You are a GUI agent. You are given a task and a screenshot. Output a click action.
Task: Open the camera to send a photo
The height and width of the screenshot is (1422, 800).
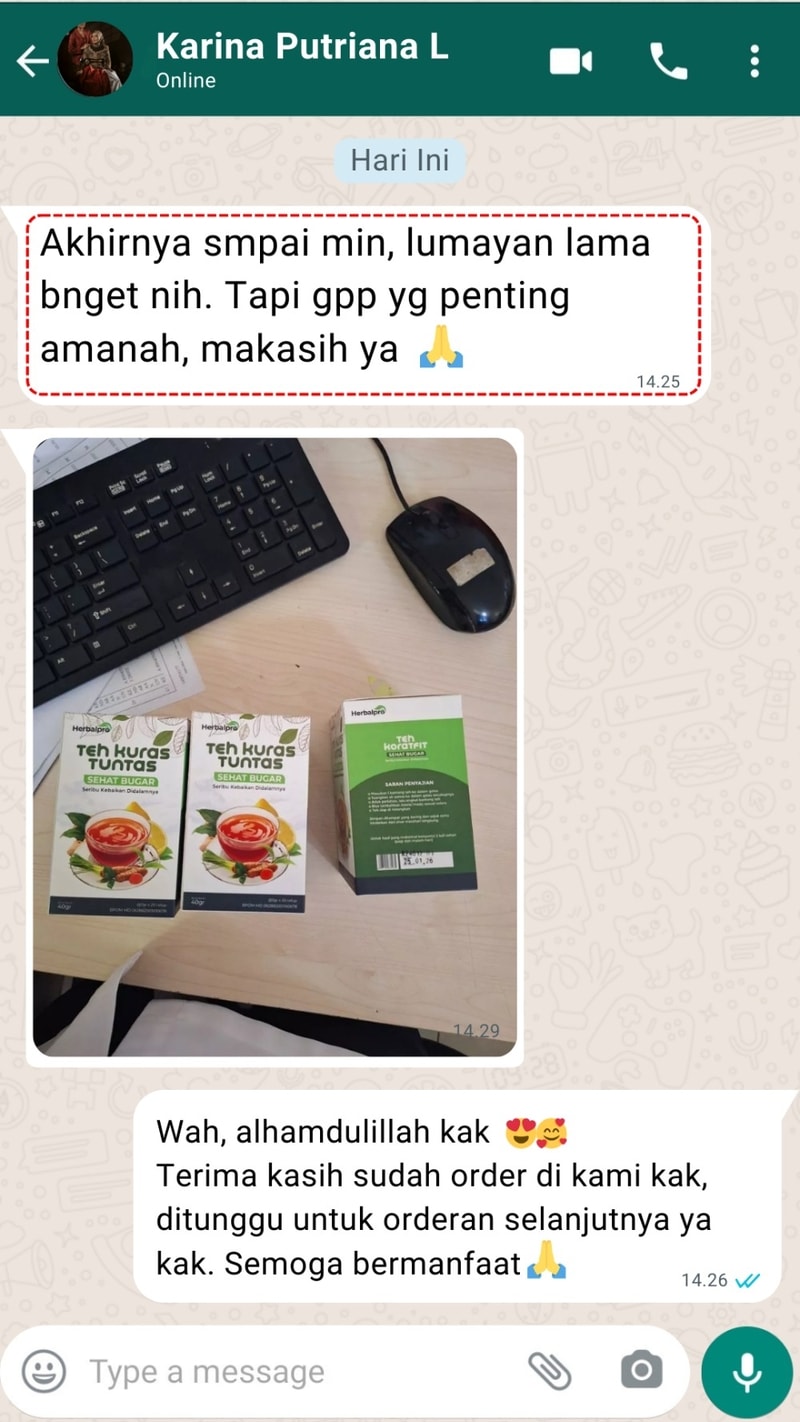[x=640, y=1371]
